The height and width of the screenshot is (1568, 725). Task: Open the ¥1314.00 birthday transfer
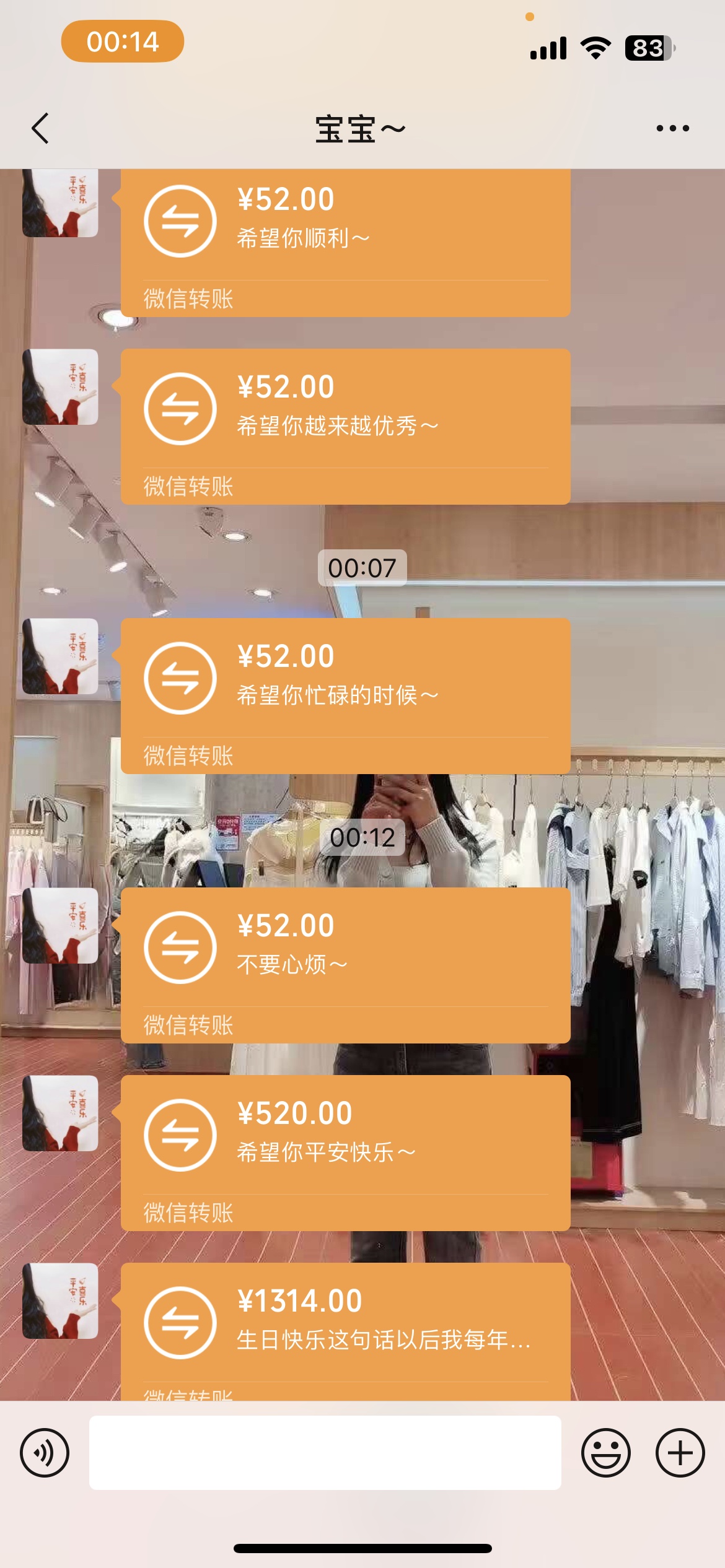[345, 1331]
